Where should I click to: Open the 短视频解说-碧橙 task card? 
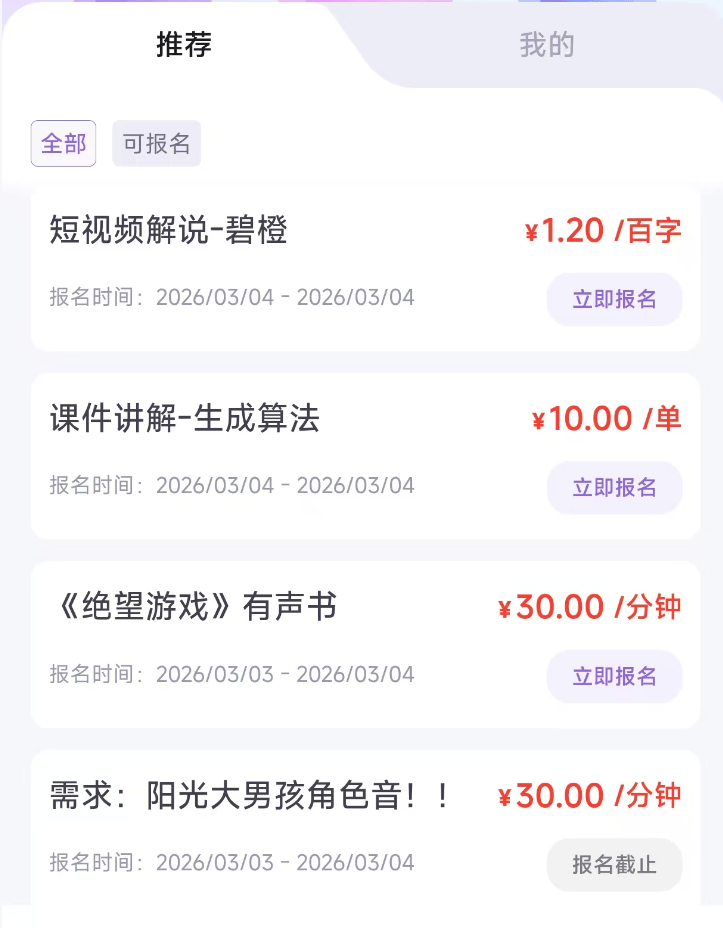(x=360, y=265)
